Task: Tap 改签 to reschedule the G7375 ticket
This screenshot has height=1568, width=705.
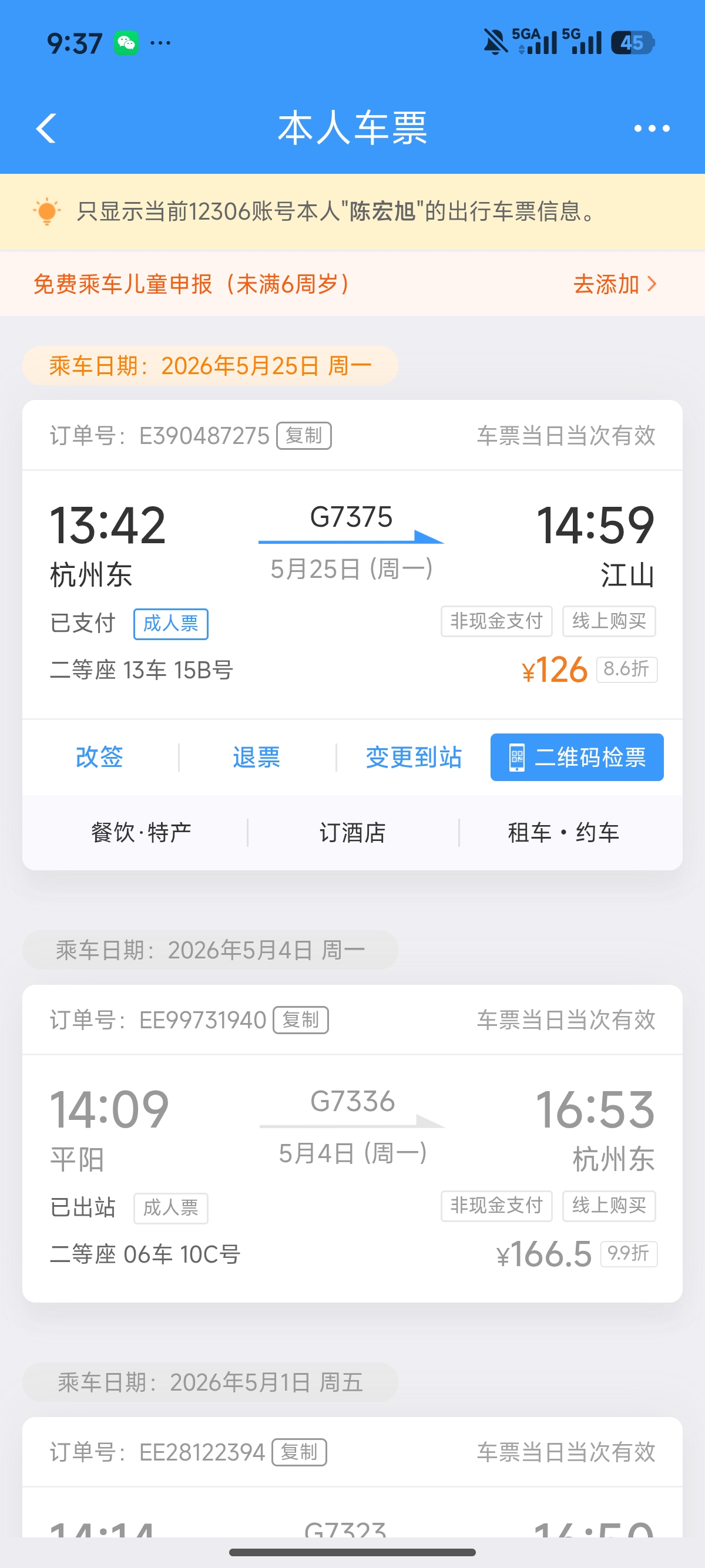Action: [99, 757]
